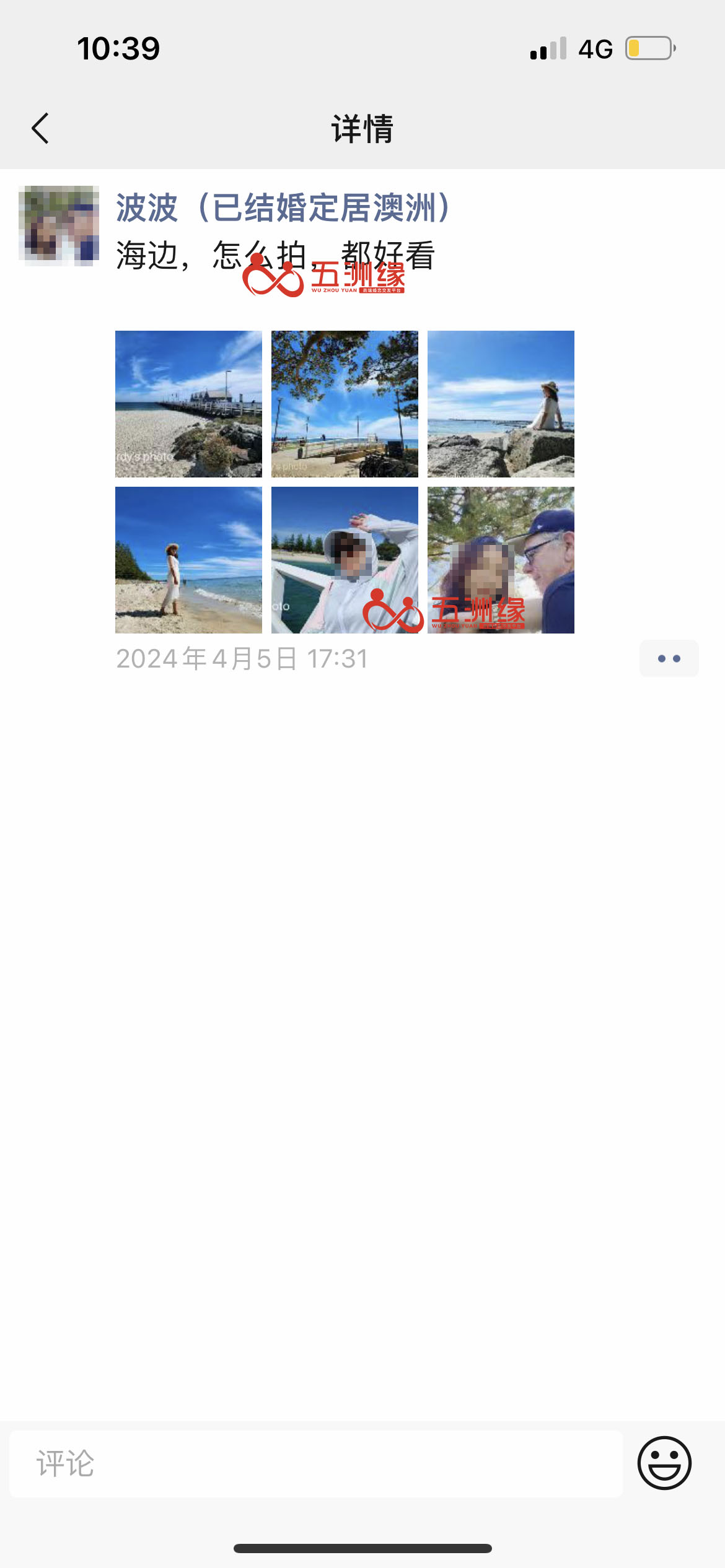This screenshot has width=725, height=1568.
Task: Open the emoji picker smiley icon
Action: coord(664,1463)
